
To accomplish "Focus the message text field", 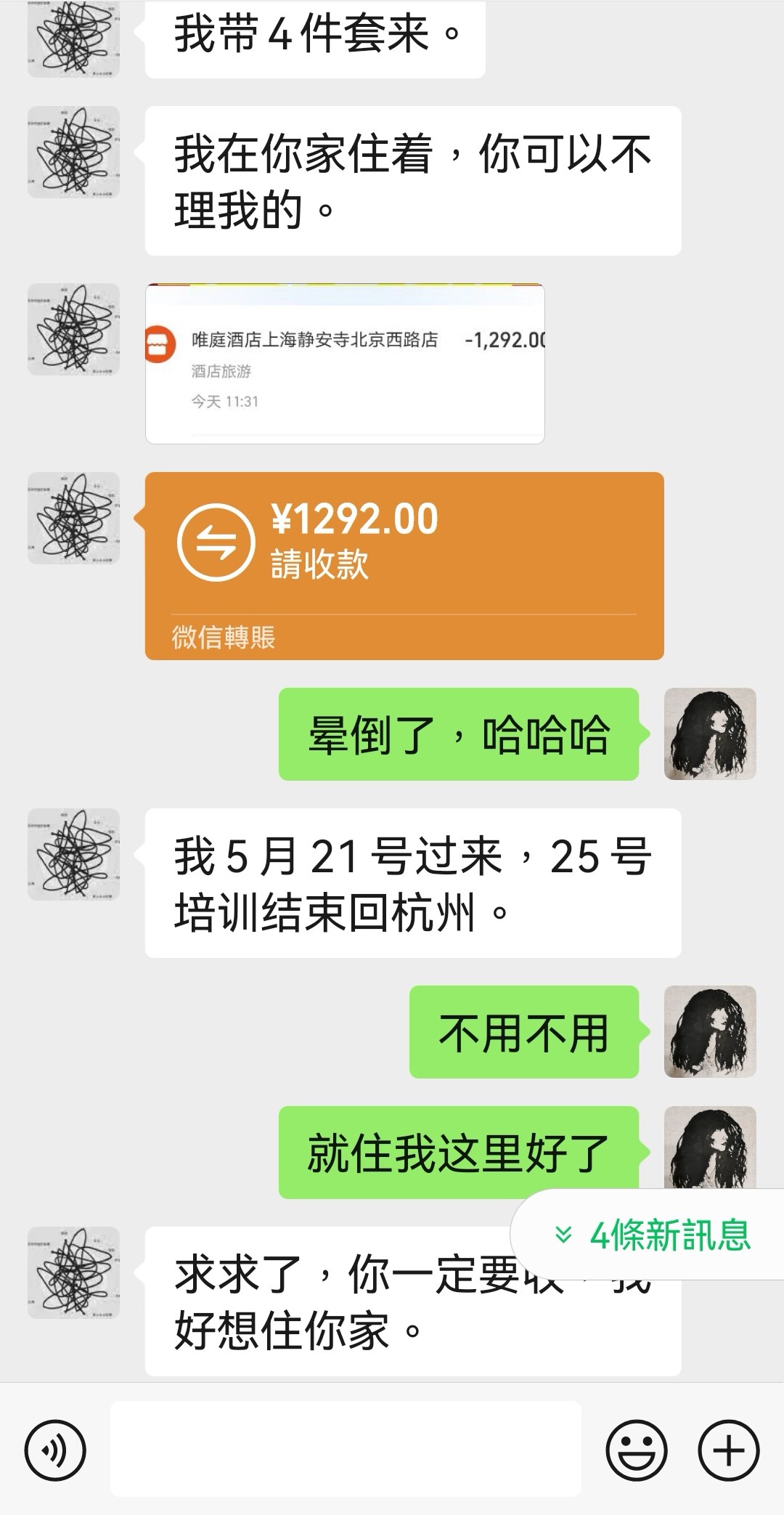I will (346, 1449).
